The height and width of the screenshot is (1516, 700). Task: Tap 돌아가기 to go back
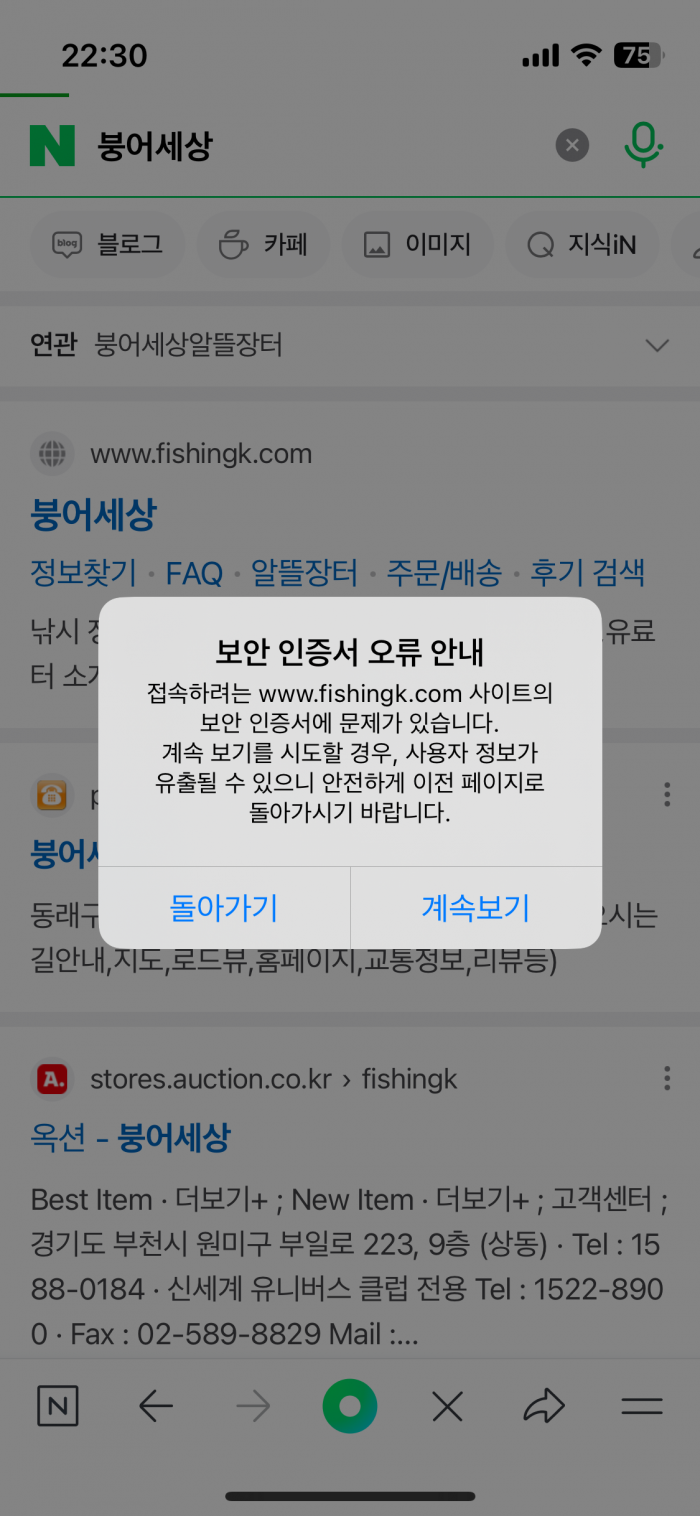coord(224,908)
